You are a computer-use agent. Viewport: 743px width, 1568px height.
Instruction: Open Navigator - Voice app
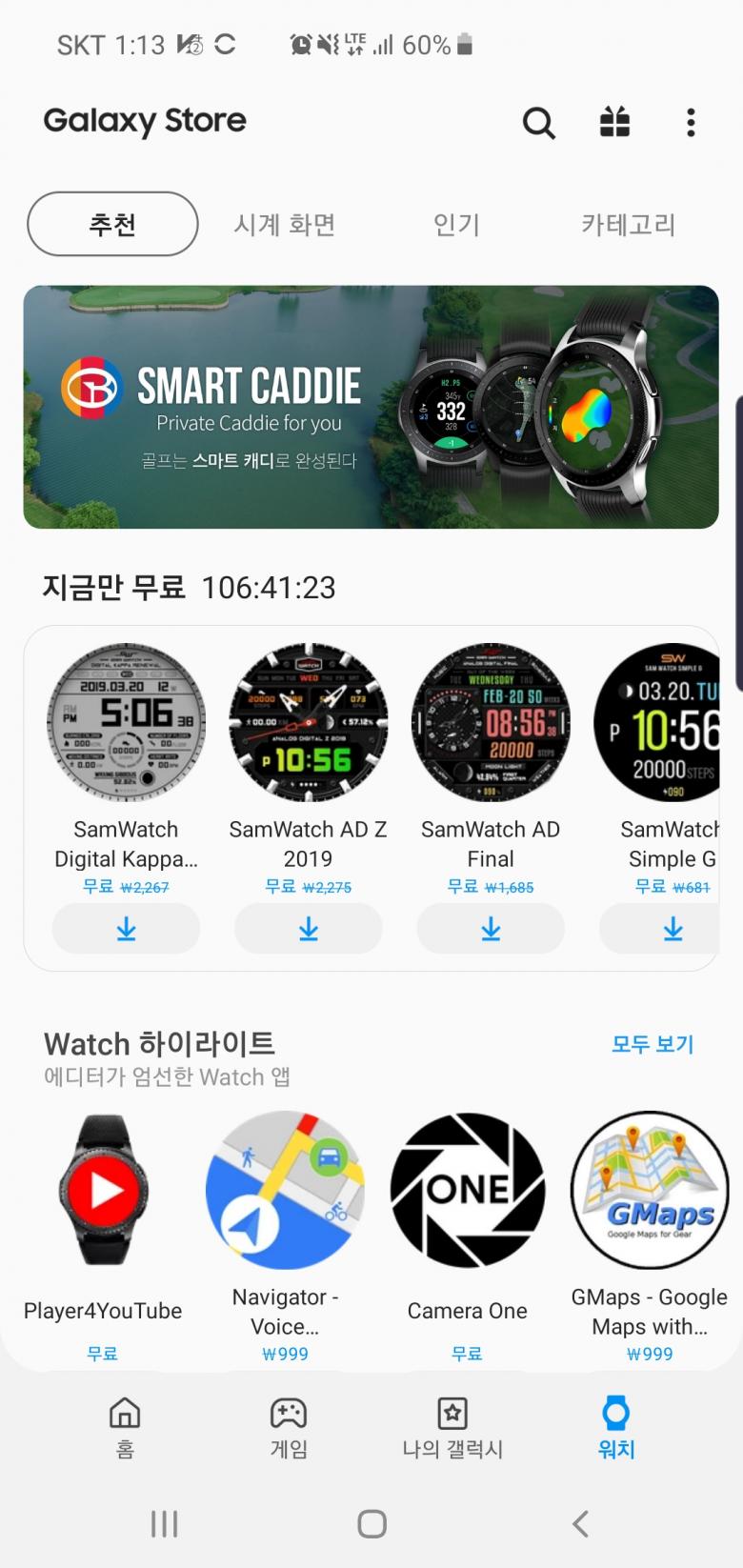285,1191
